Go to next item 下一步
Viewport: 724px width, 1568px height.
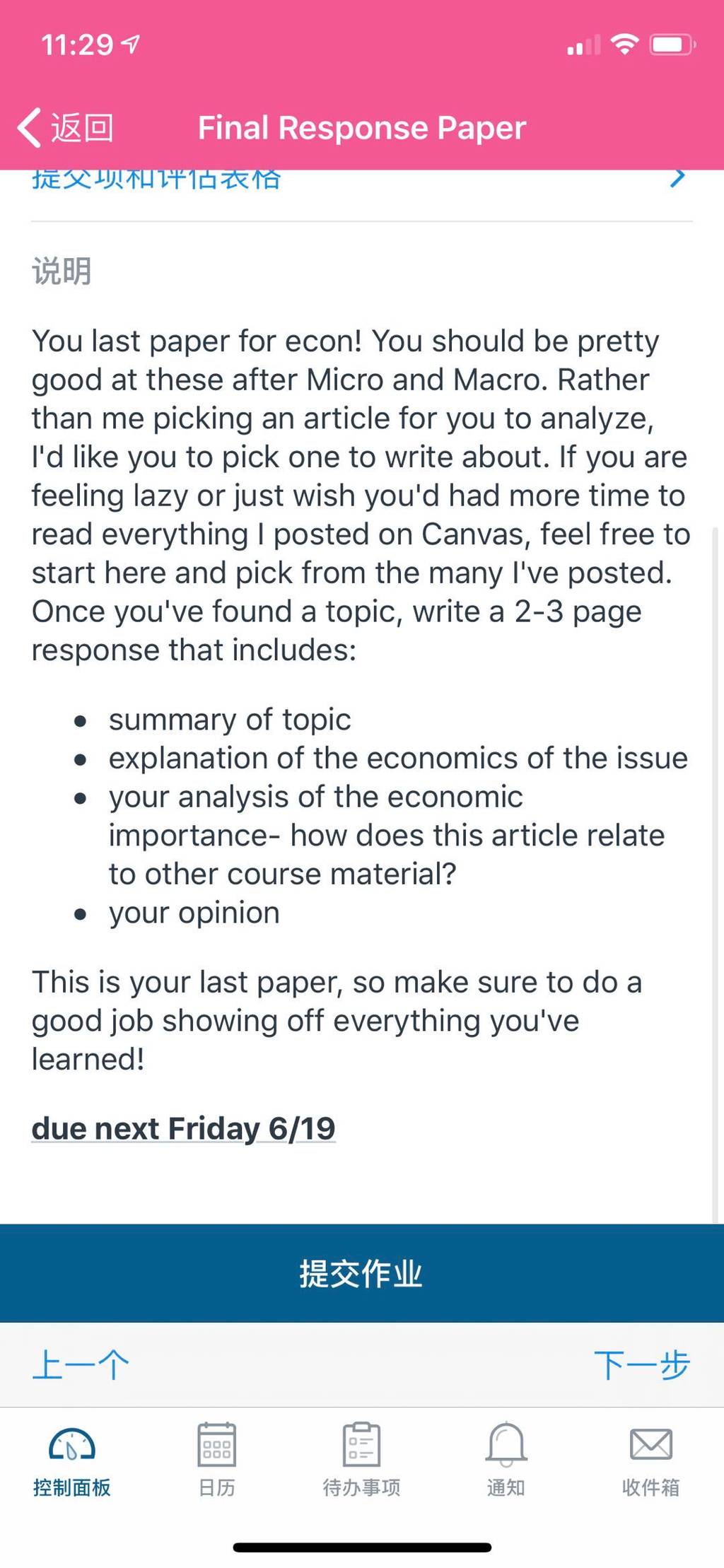[x=641, y=1364]
